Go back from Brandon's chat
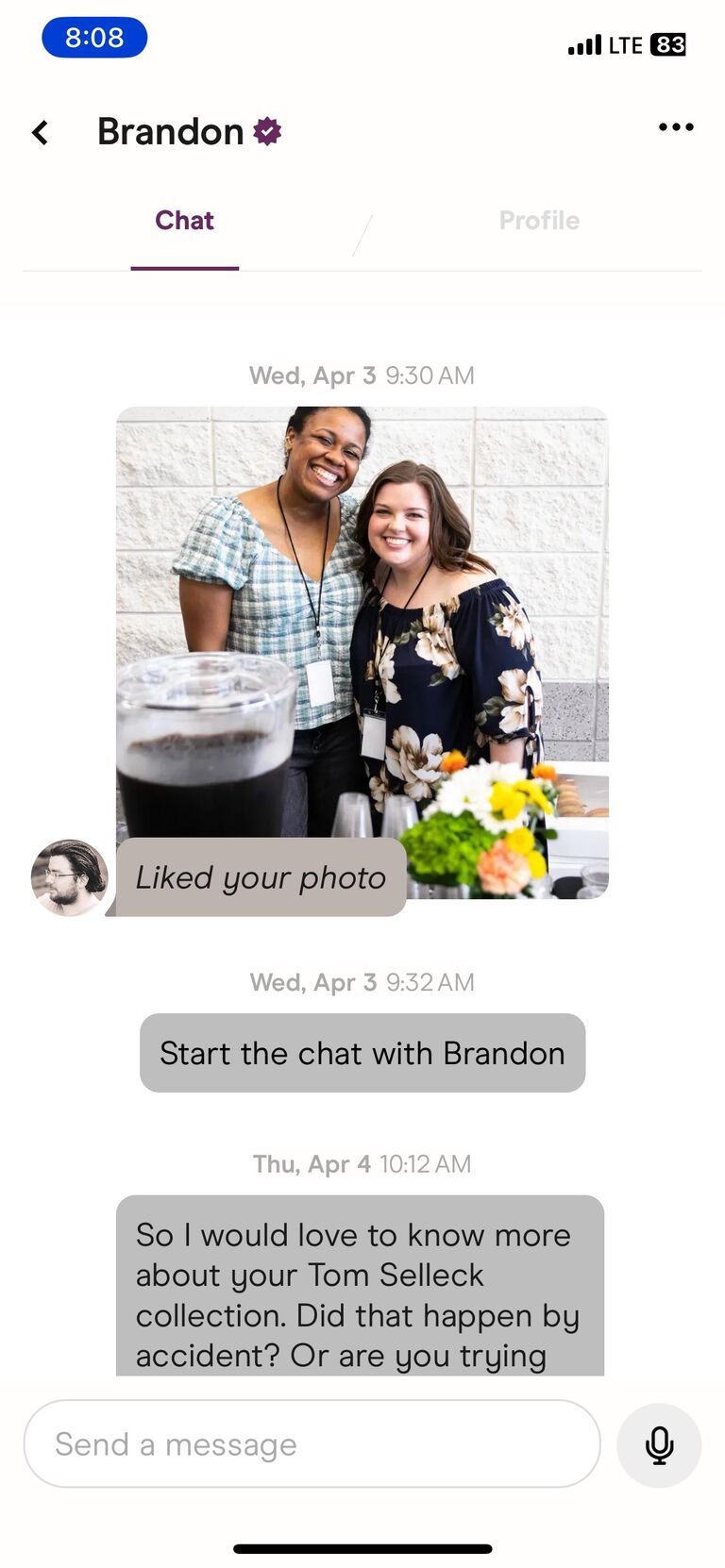Screen dimensions: 725x1568 (x=40, y=132)
